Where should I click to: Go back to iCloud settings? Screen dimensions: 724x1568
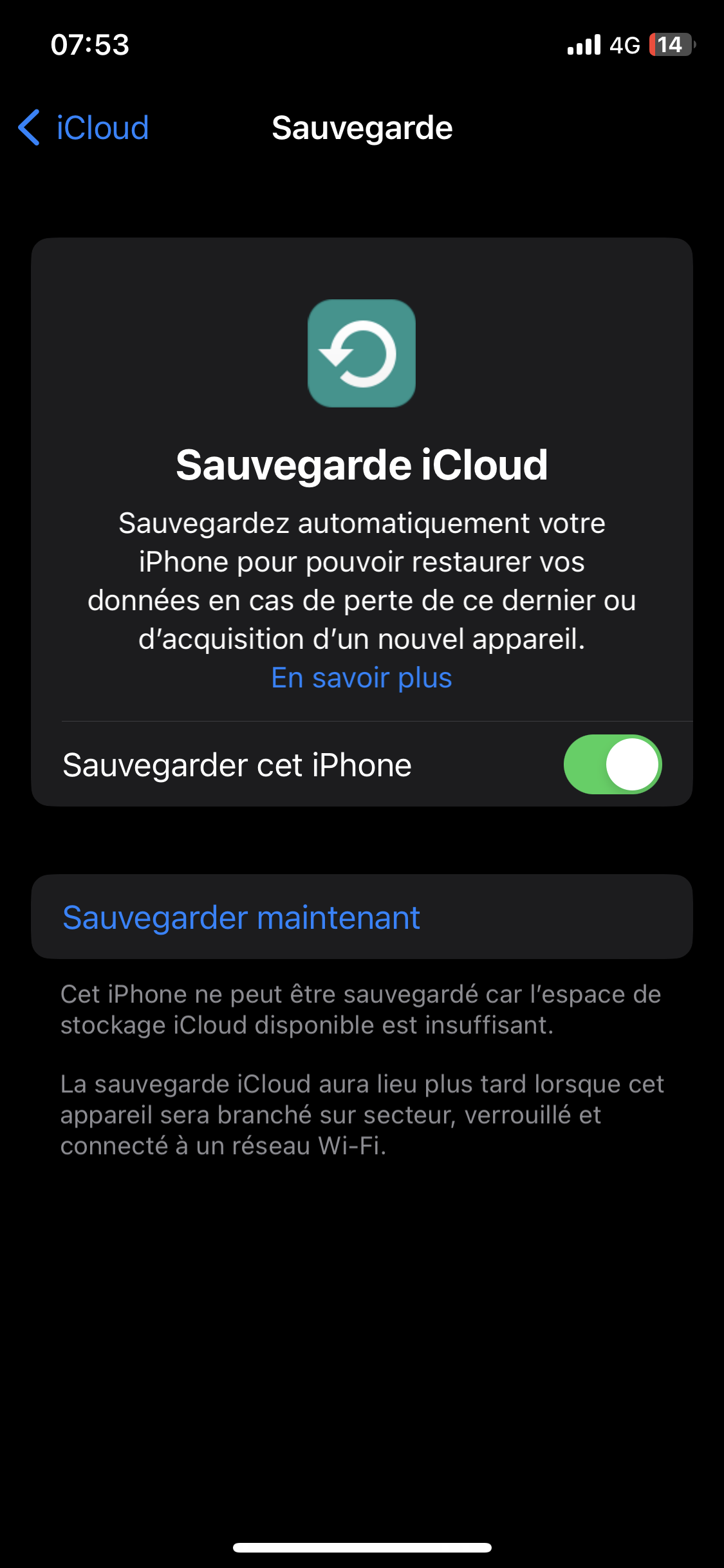84,127
